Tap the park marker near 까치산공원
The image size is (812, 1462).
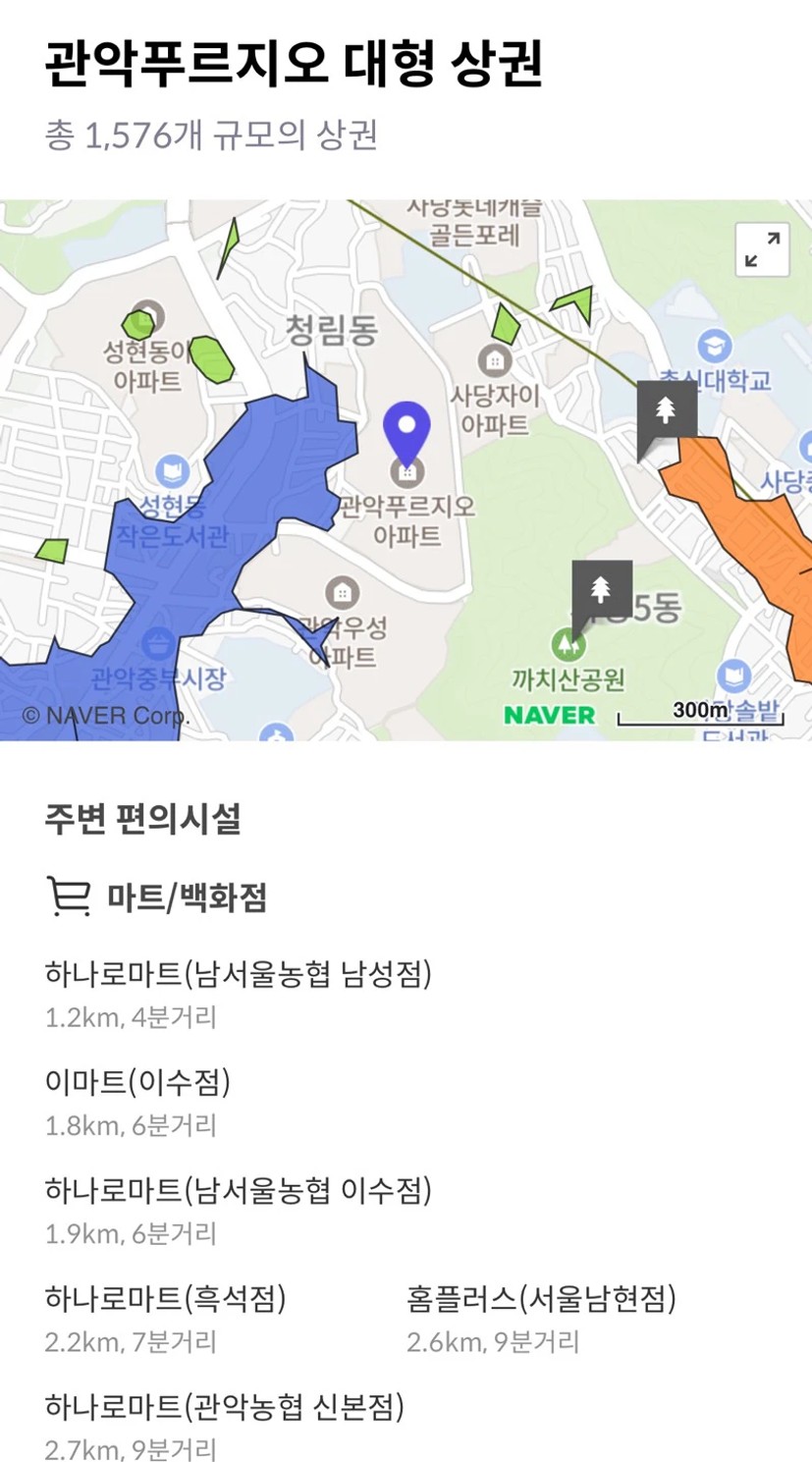601,591
